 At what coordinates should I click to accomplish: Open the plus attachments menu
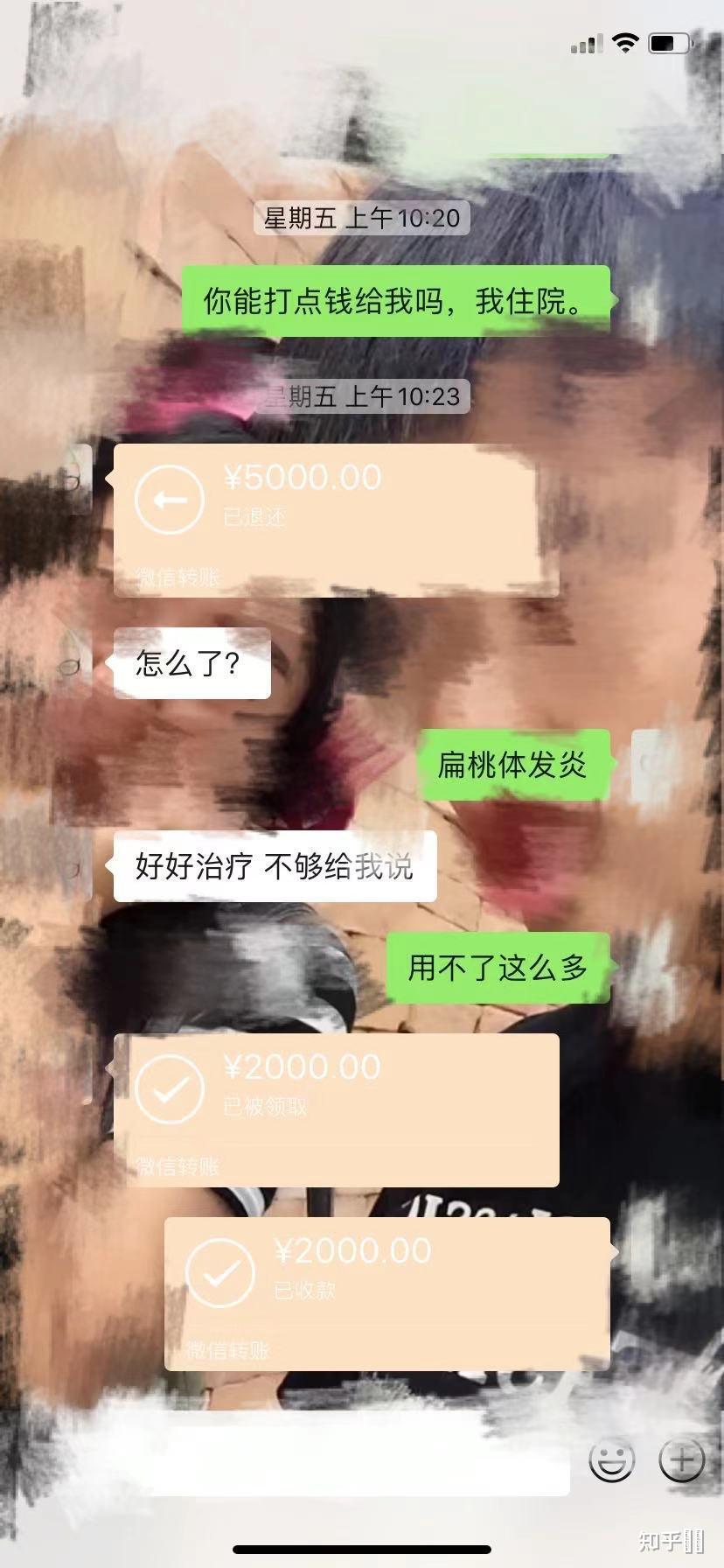682,1459
